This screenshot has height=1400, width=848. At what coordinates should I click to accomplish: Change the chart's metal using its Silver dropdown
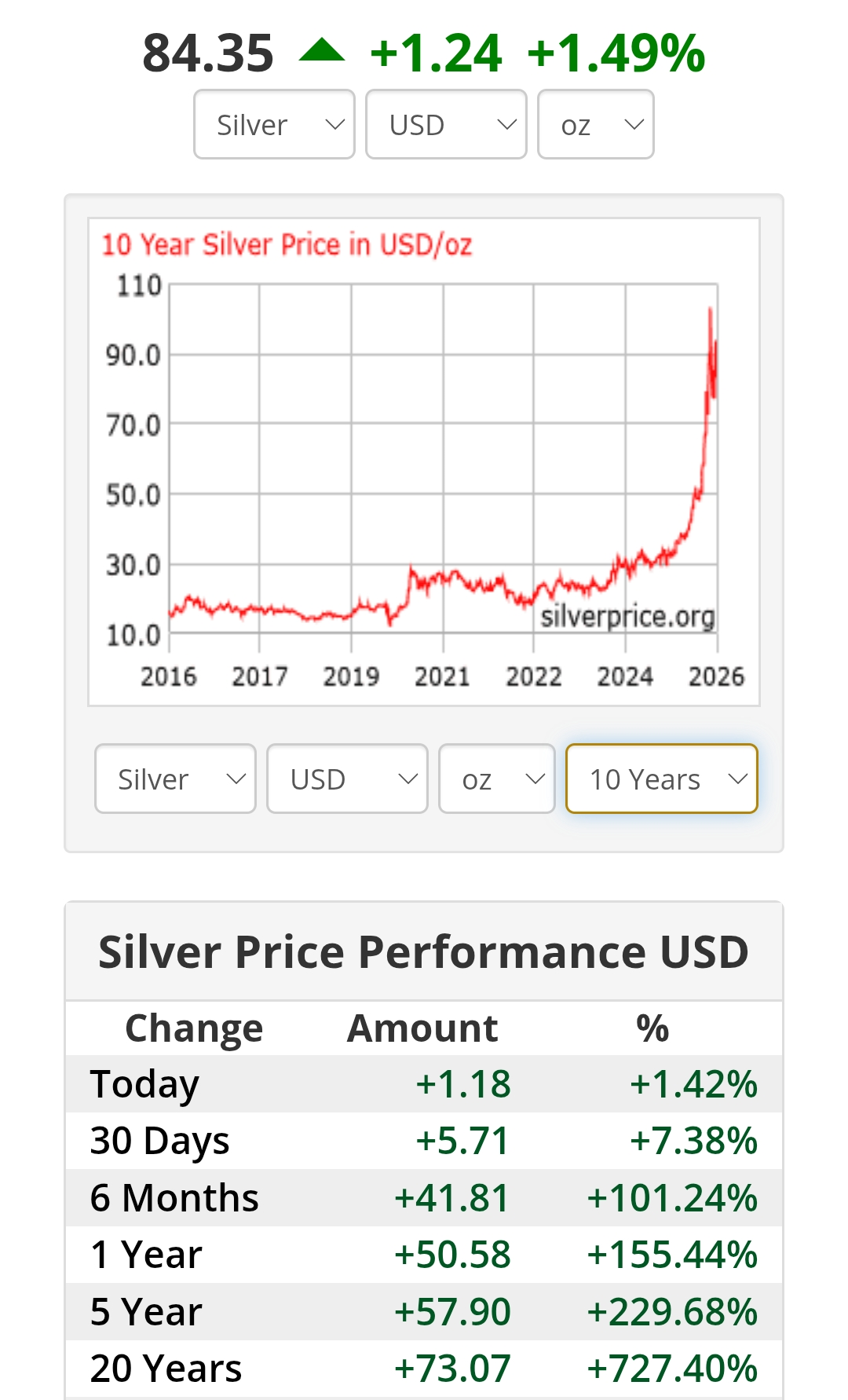coord(175,779)
